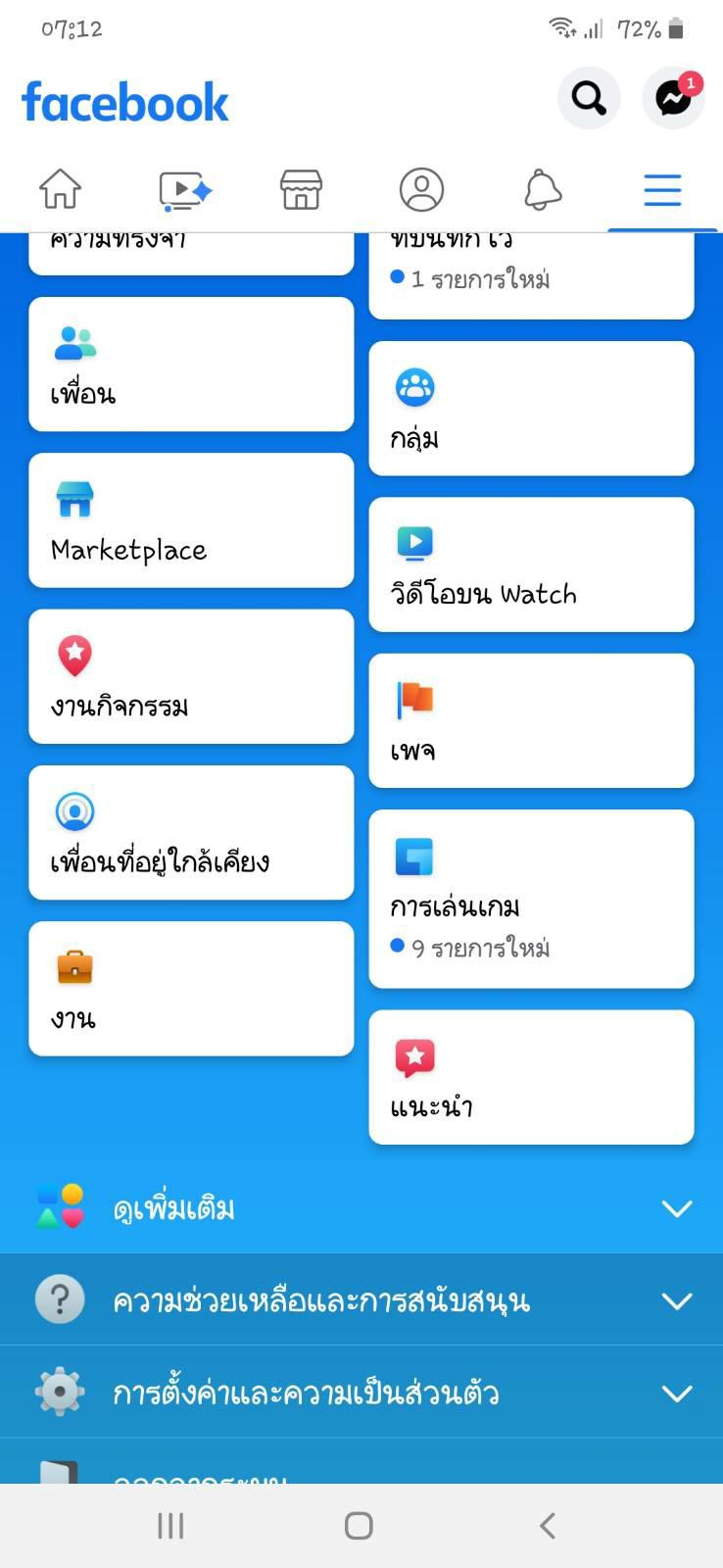Open เพื่อนที่อยู่ใกล้เคียง card
Viewport: 723px width, 1568px height.
click(x=191, y=833)
